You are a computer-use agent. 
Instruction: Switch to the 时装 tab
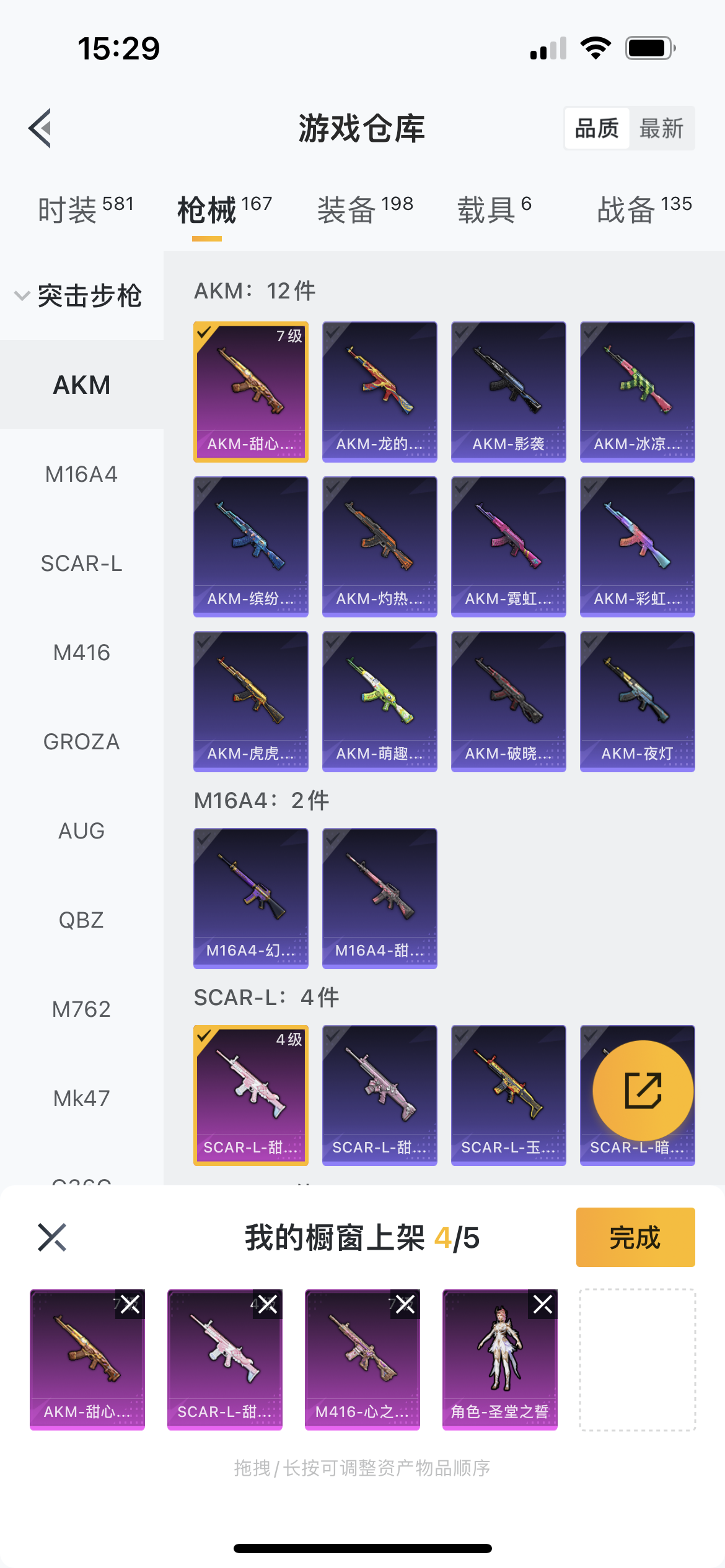point(85,209)
